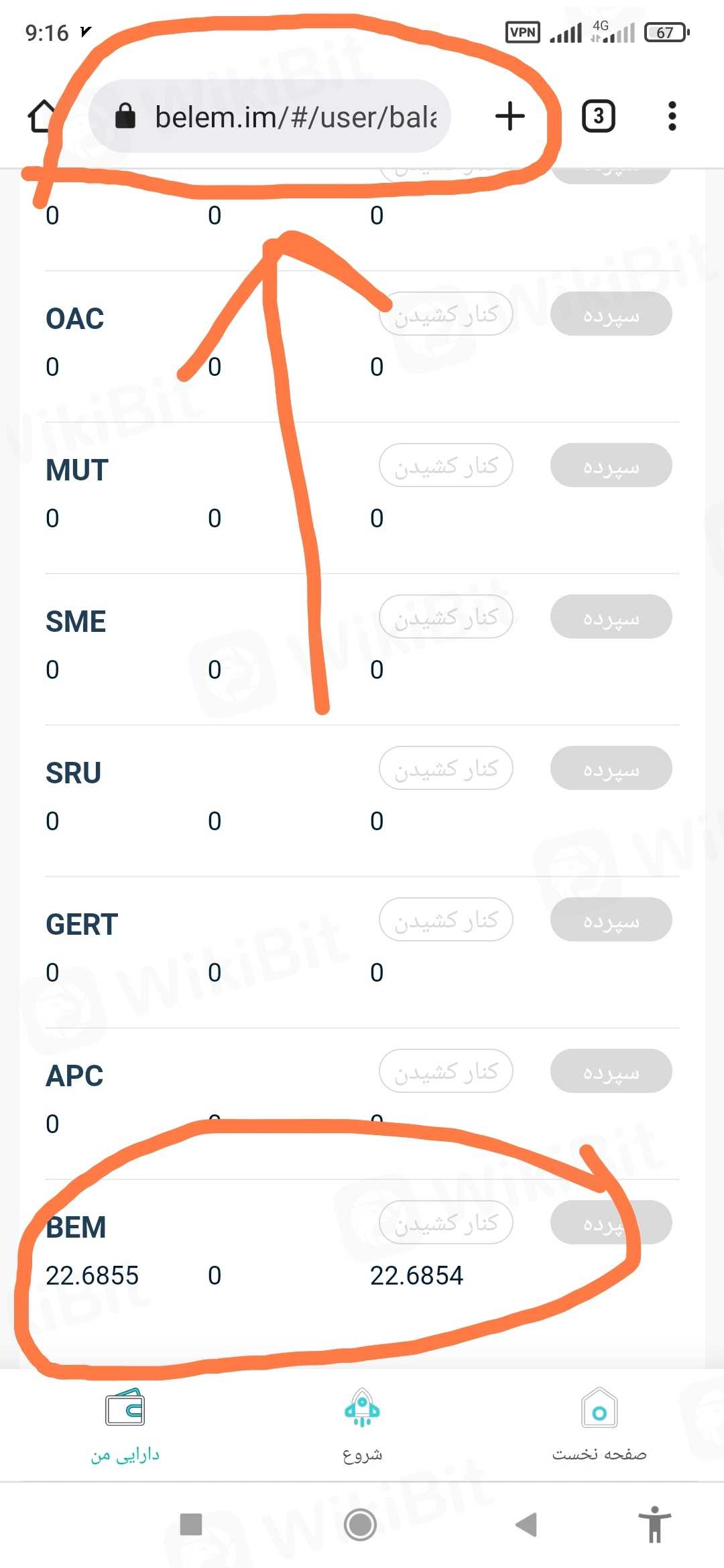Deposit into the MUT balance
The image size is (724, 1568).
pyautogui.click(x=611, y=465)
